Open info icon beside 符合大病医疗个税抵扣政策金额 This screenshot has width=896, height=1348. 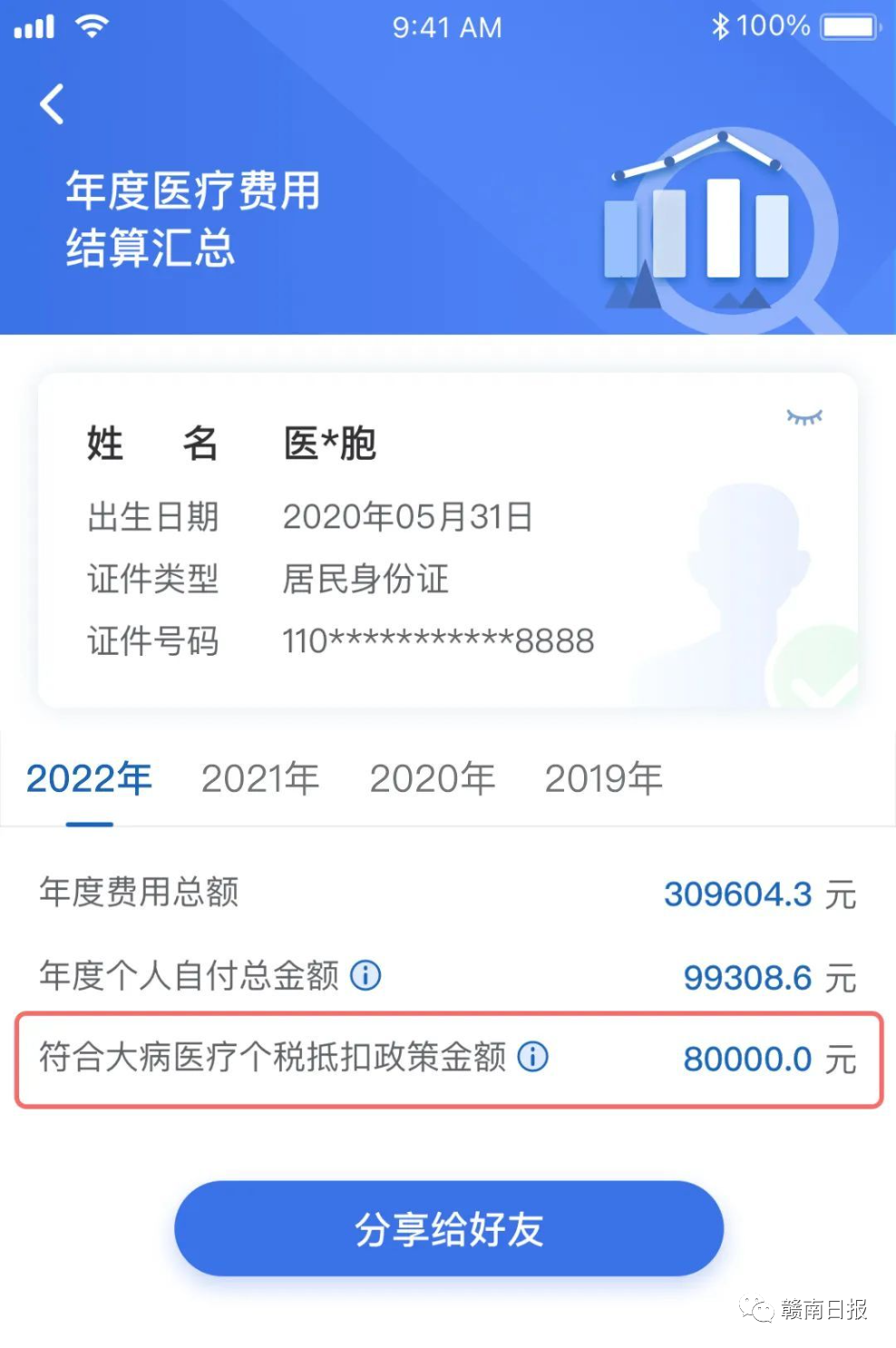click(532, 1057)
